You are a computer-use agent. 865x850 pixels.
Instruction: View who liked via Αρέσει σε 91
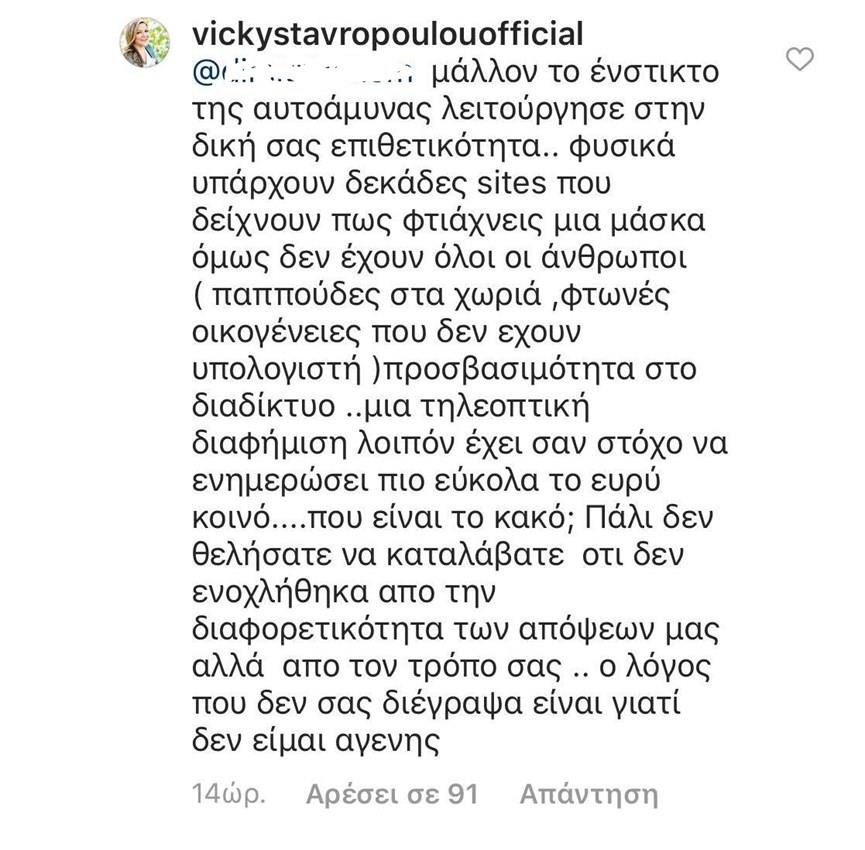tap(392, 795)
